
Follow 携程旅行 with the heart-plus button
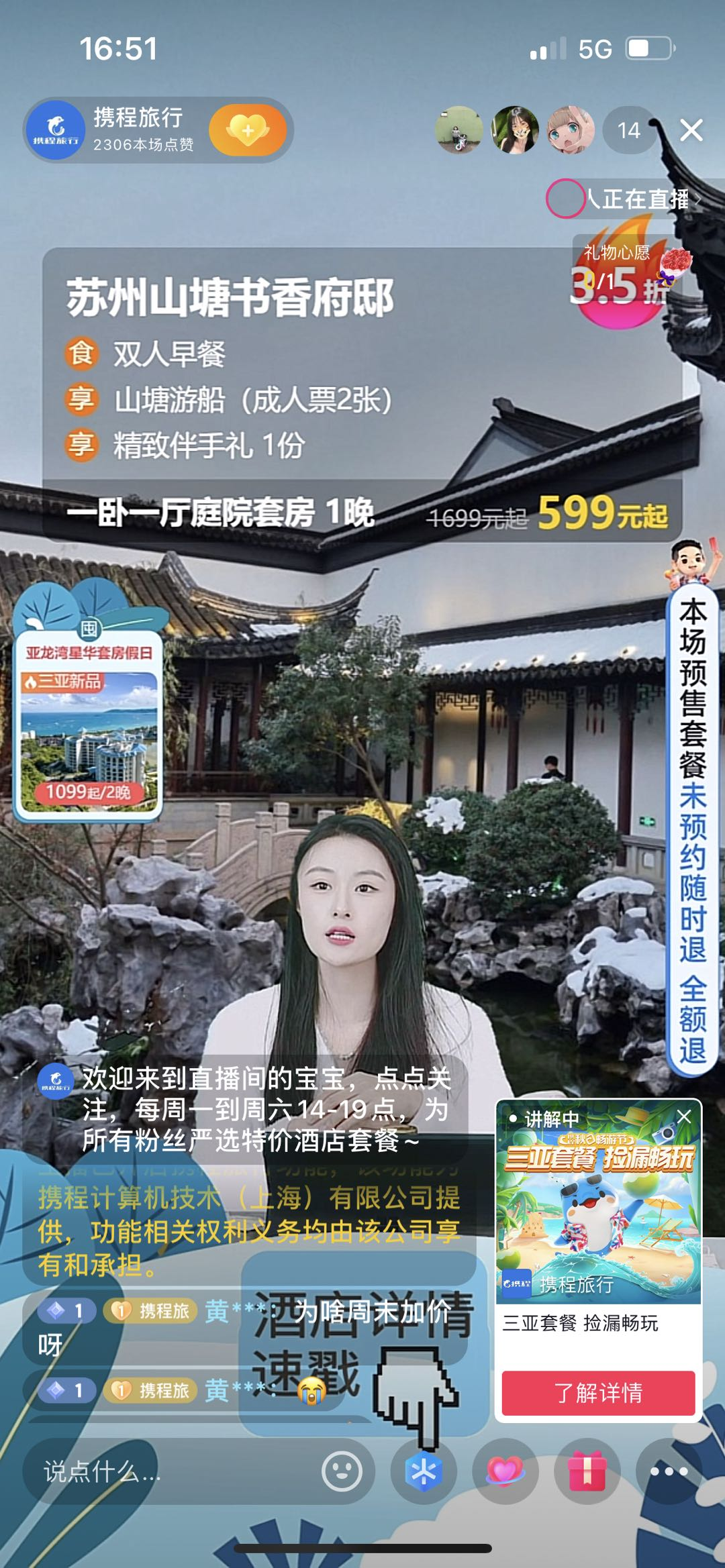tap(248, 129)
